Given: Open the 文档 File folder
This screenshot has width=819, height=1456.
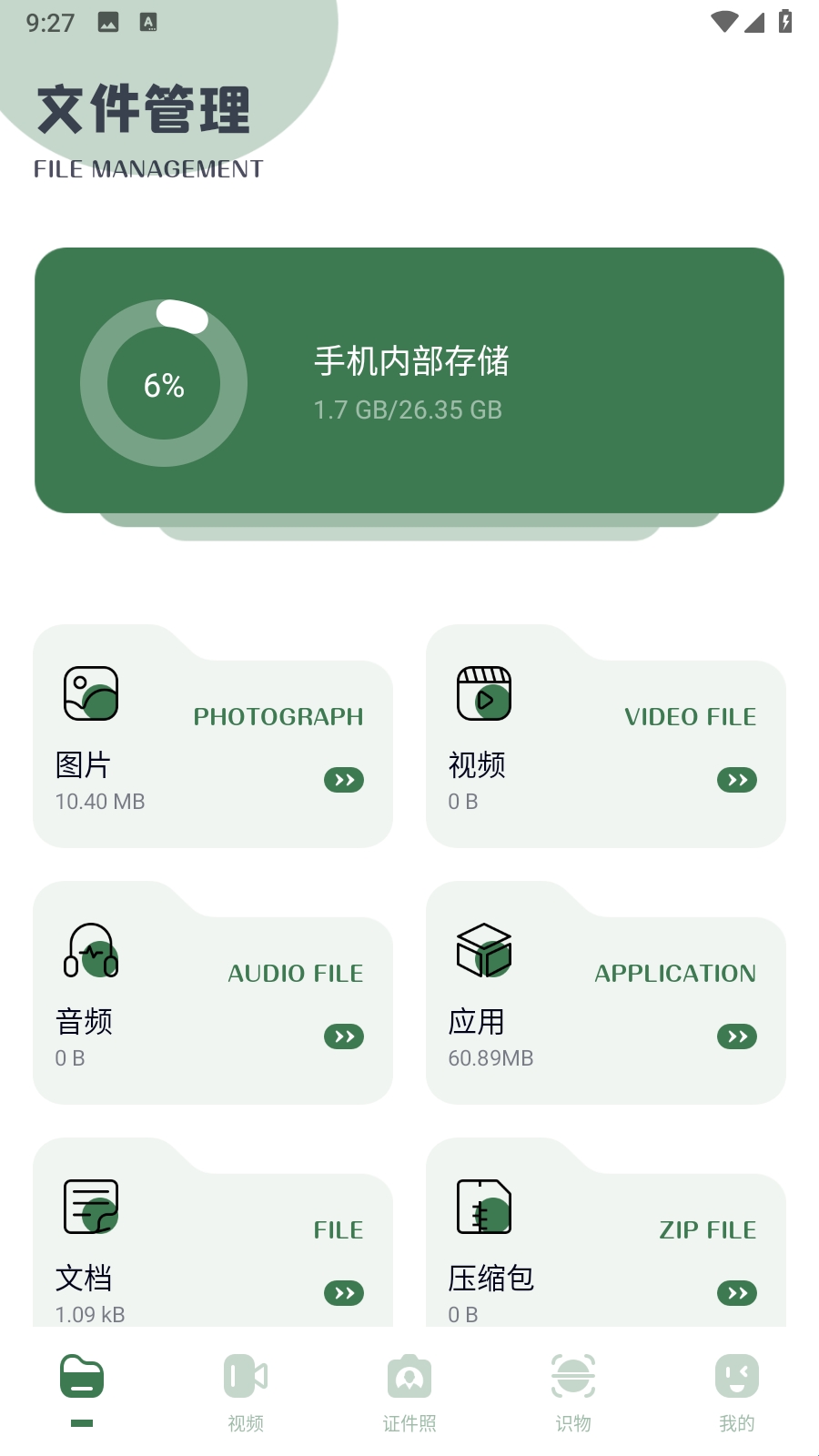Looking at the screenshot, I should (213, 1232).
